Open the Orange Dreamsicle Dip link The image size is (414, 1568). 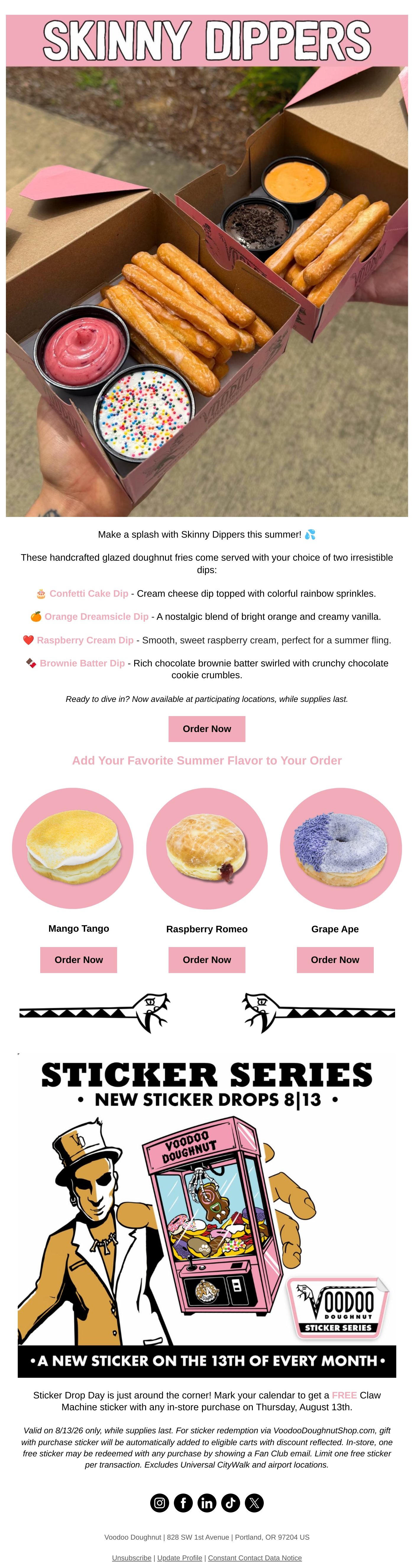pyautogui.click(x=96, y=617)
